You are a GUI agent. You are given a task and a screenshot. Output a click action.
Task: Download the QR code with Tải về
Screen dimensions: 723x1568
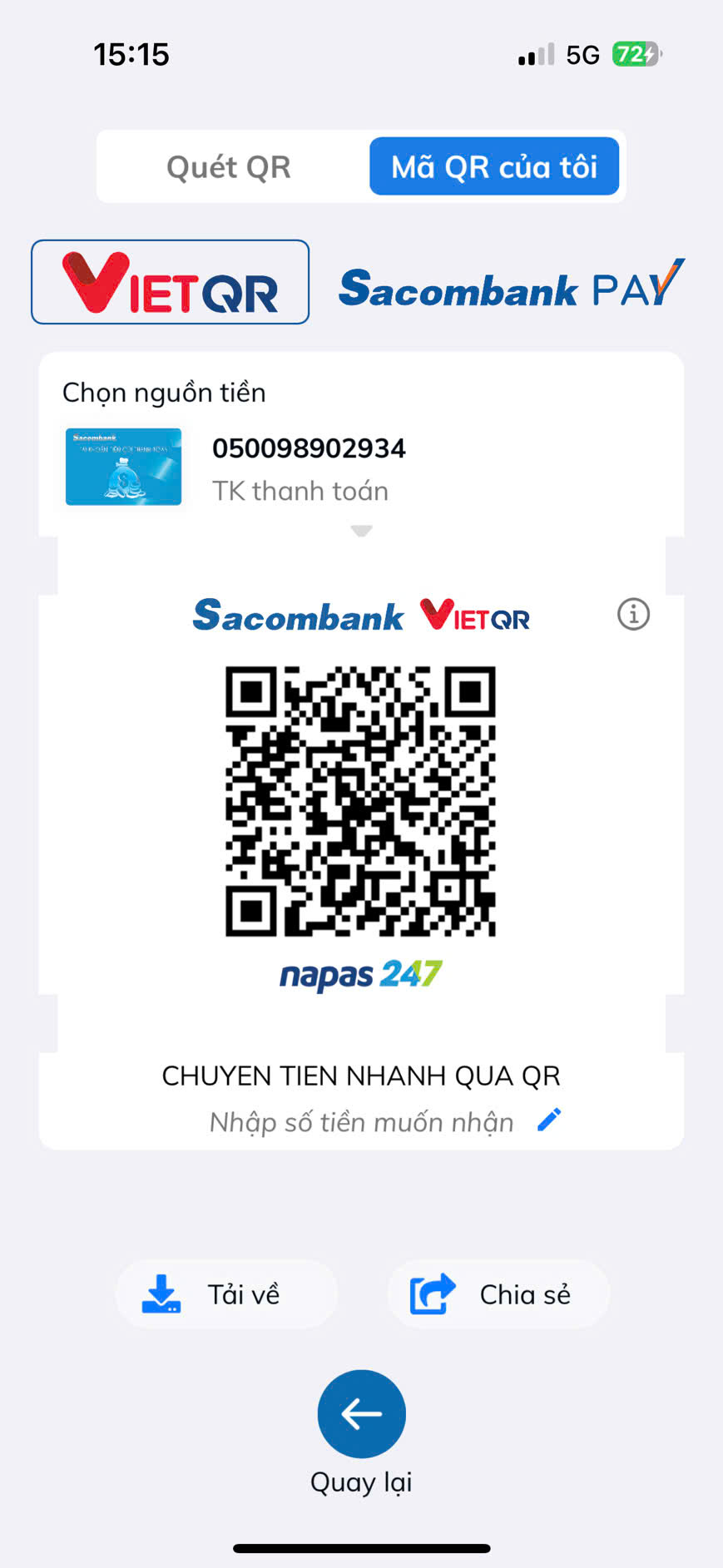coord(226,1294)
